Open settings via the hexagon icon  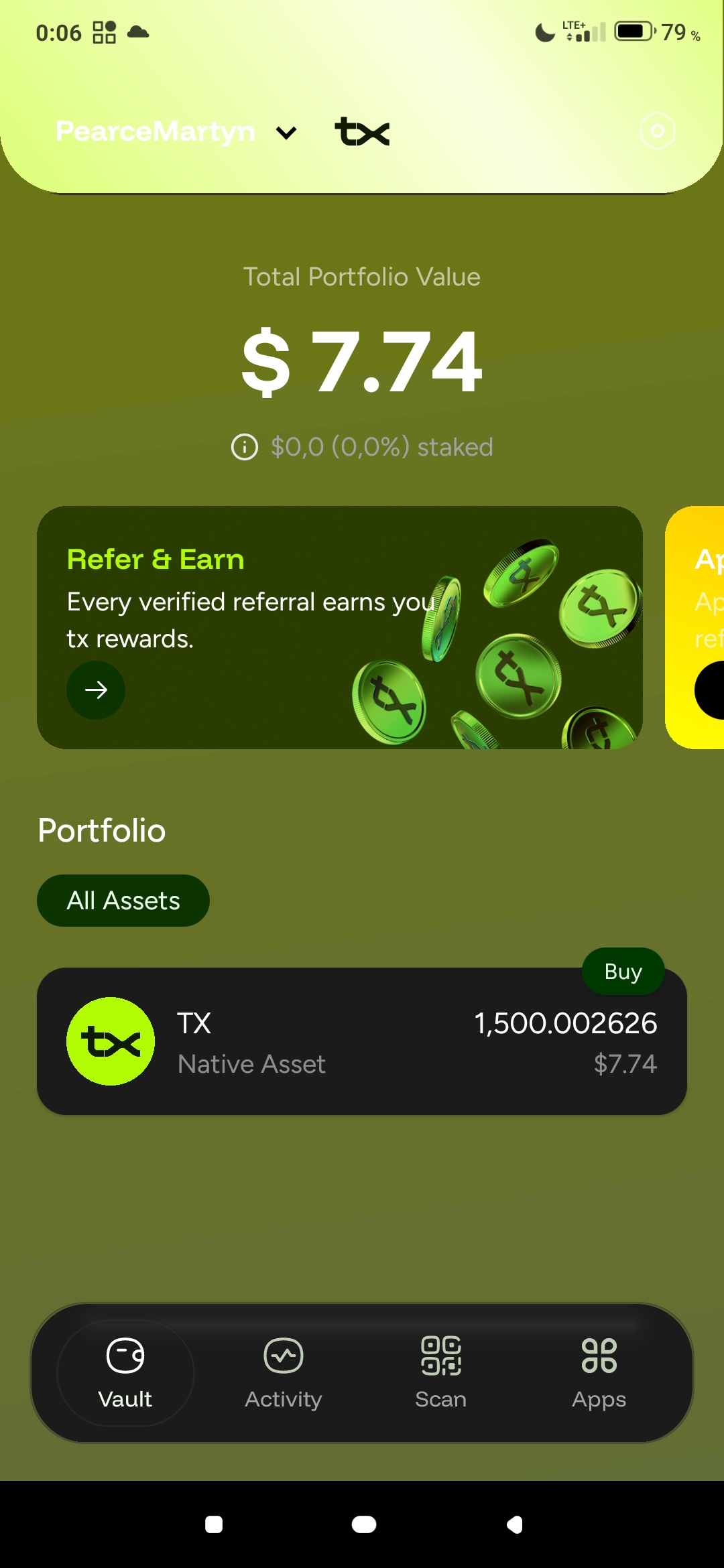coord(658,131)
